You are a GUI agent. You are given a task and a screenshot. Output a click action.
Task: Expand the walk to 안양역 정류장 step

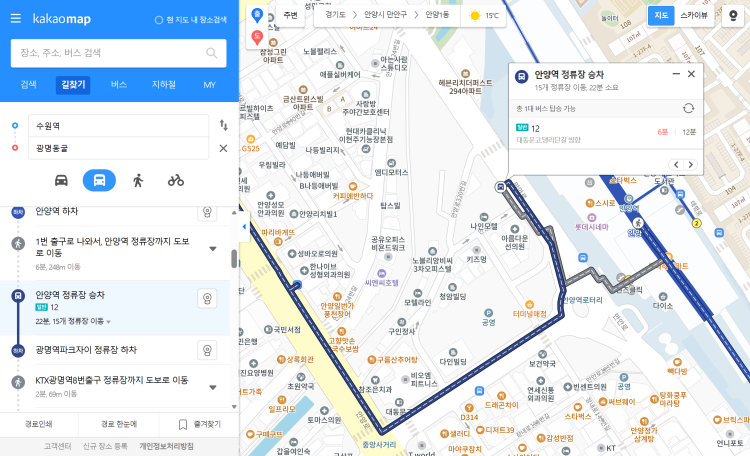(213, 248)
